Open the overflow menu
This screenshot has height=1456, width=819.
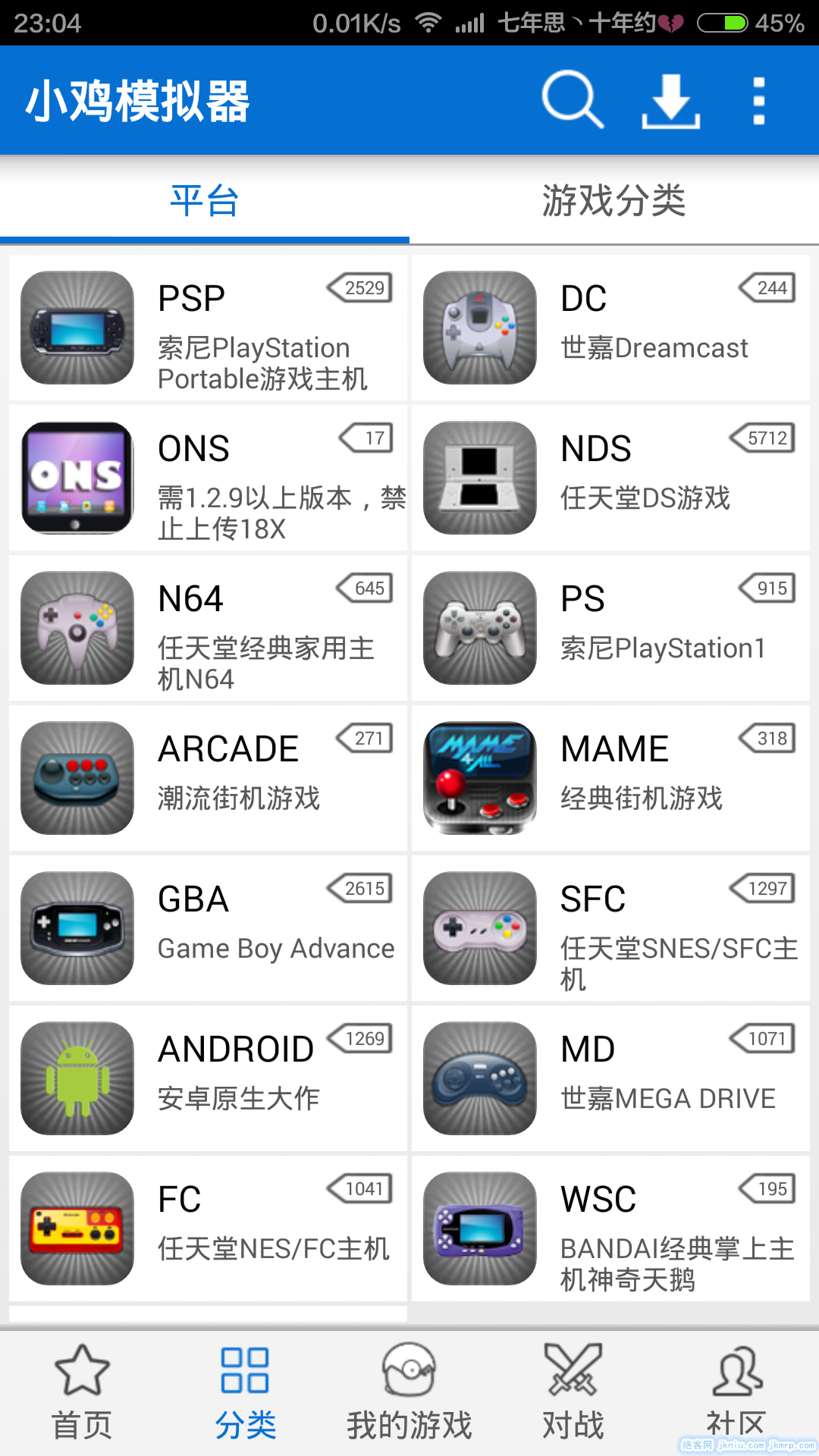click(x=758, y=100)
